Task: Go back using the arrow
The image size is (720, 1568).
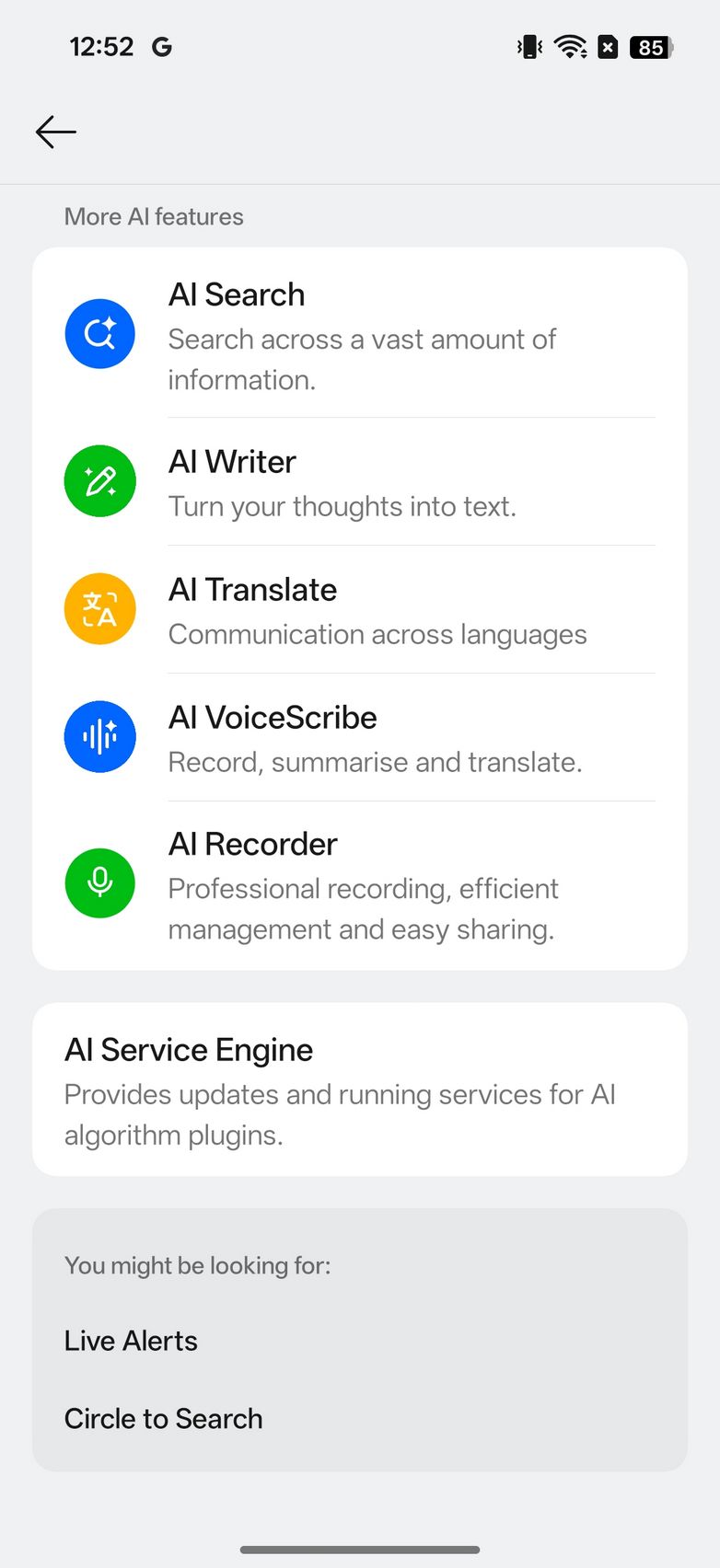Action: tap(55, 133)
